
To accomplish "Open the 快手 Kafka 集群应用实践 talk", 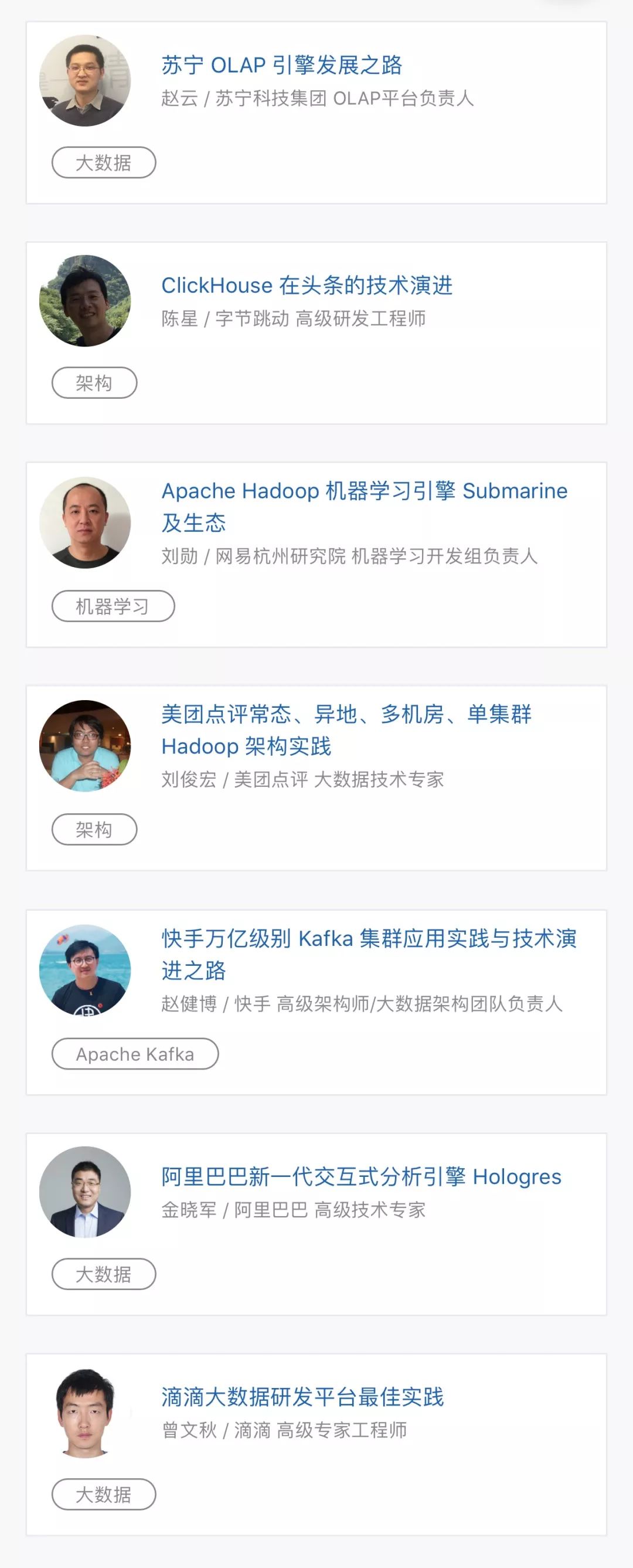I will [x=369, y=955].
